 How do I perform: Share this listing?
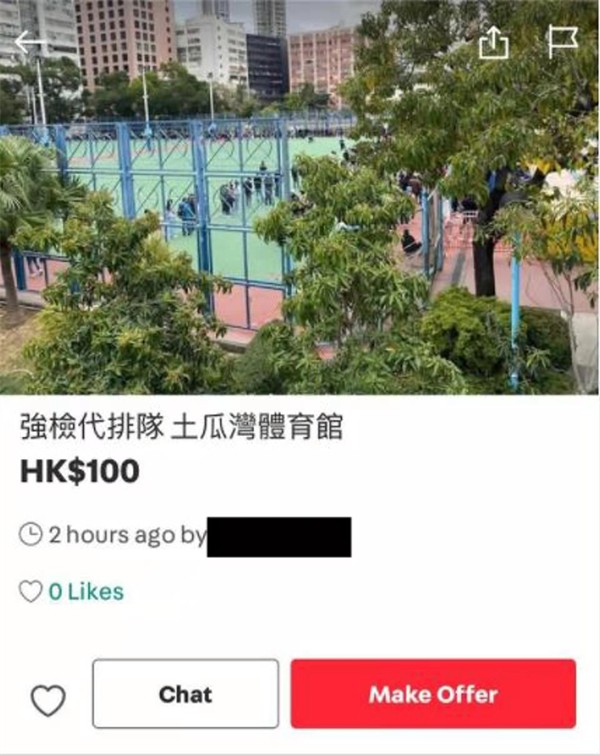494,43
